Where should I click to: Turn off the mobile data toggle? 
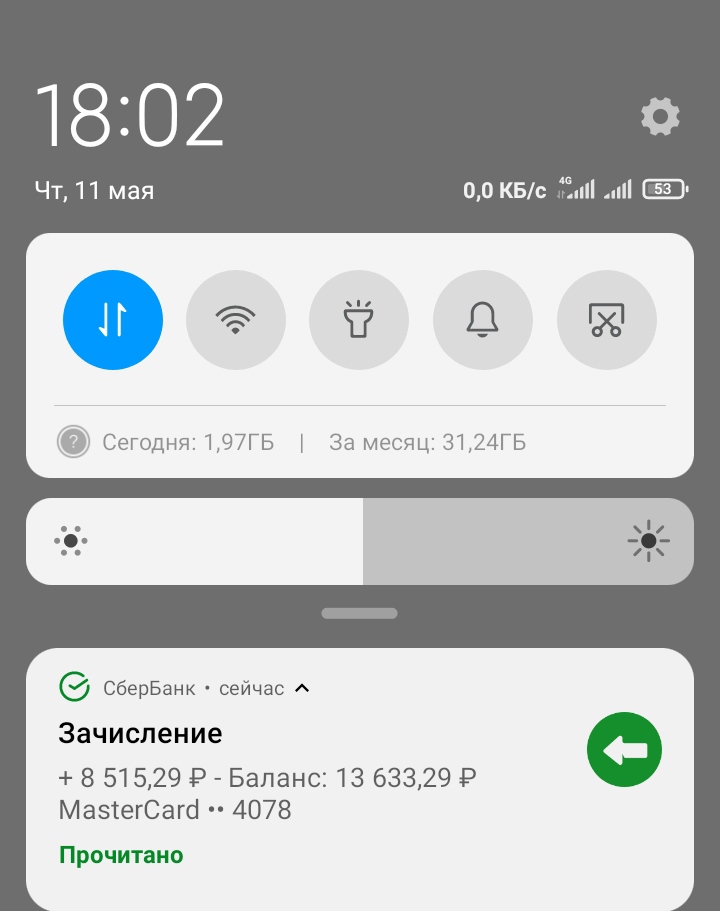[112, 320]
